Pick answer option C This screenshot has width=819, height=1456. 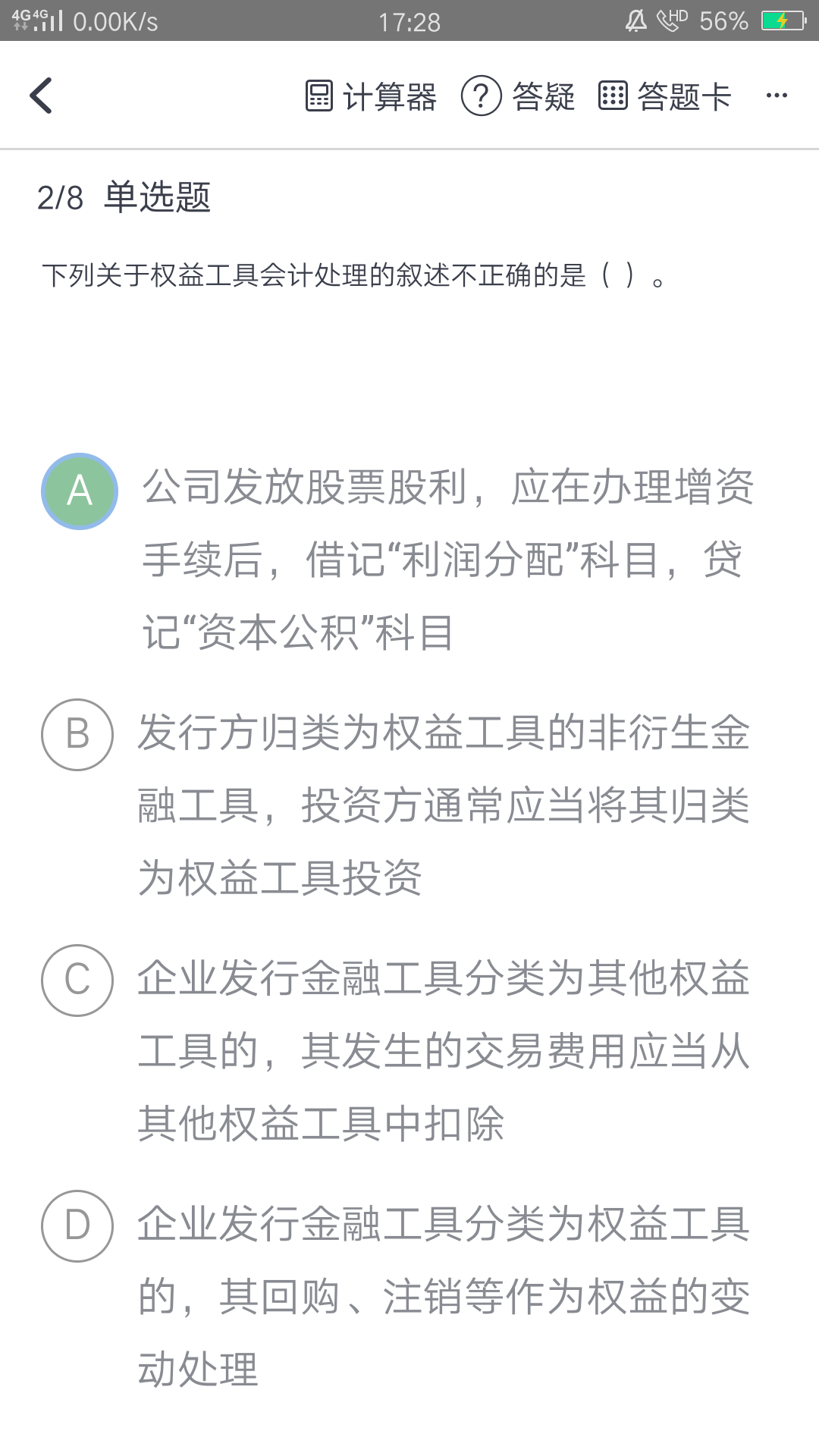[77, 980]
